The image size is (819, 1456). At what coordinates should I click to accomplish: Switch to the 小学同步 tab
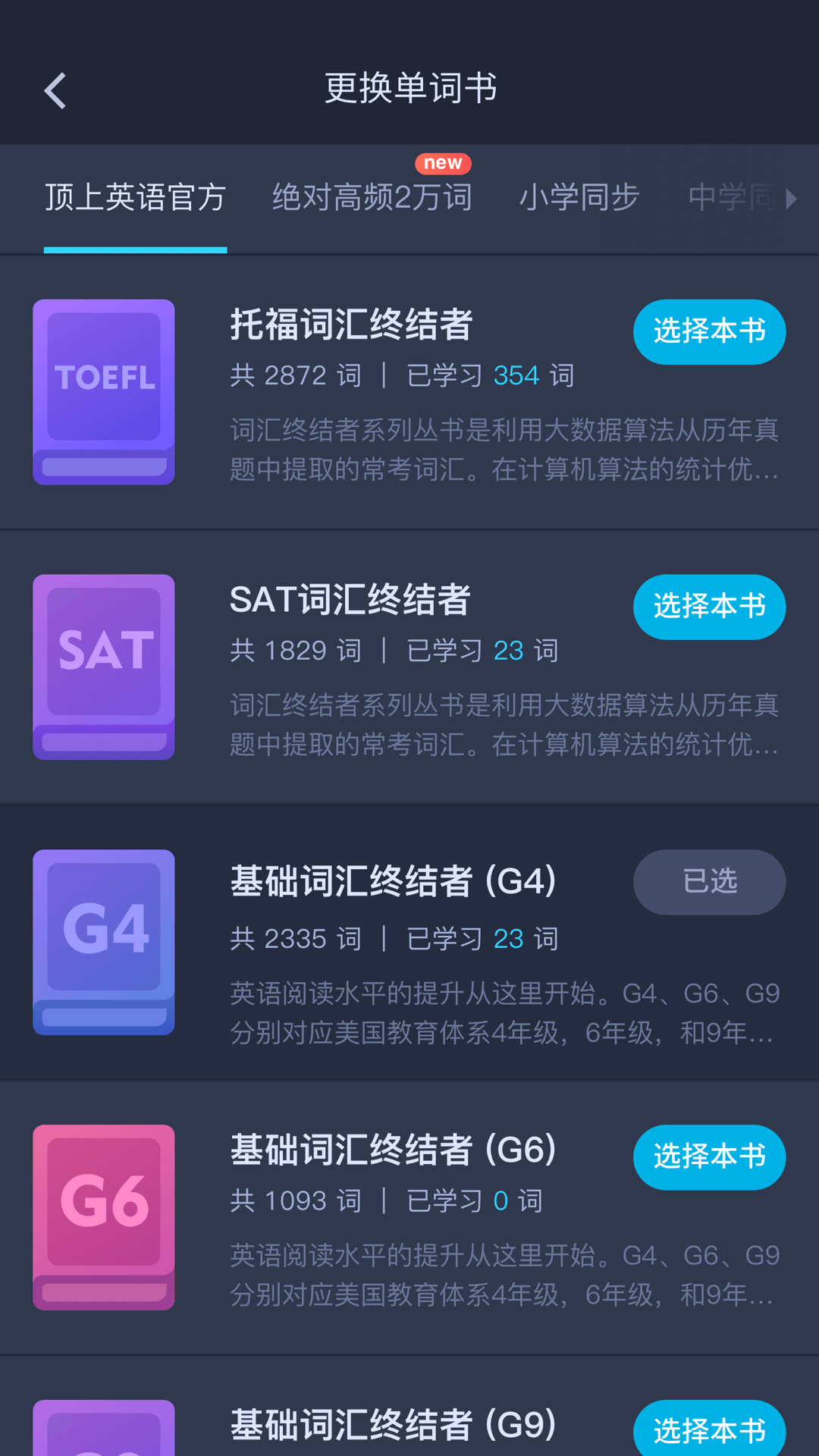click(579, 197)
